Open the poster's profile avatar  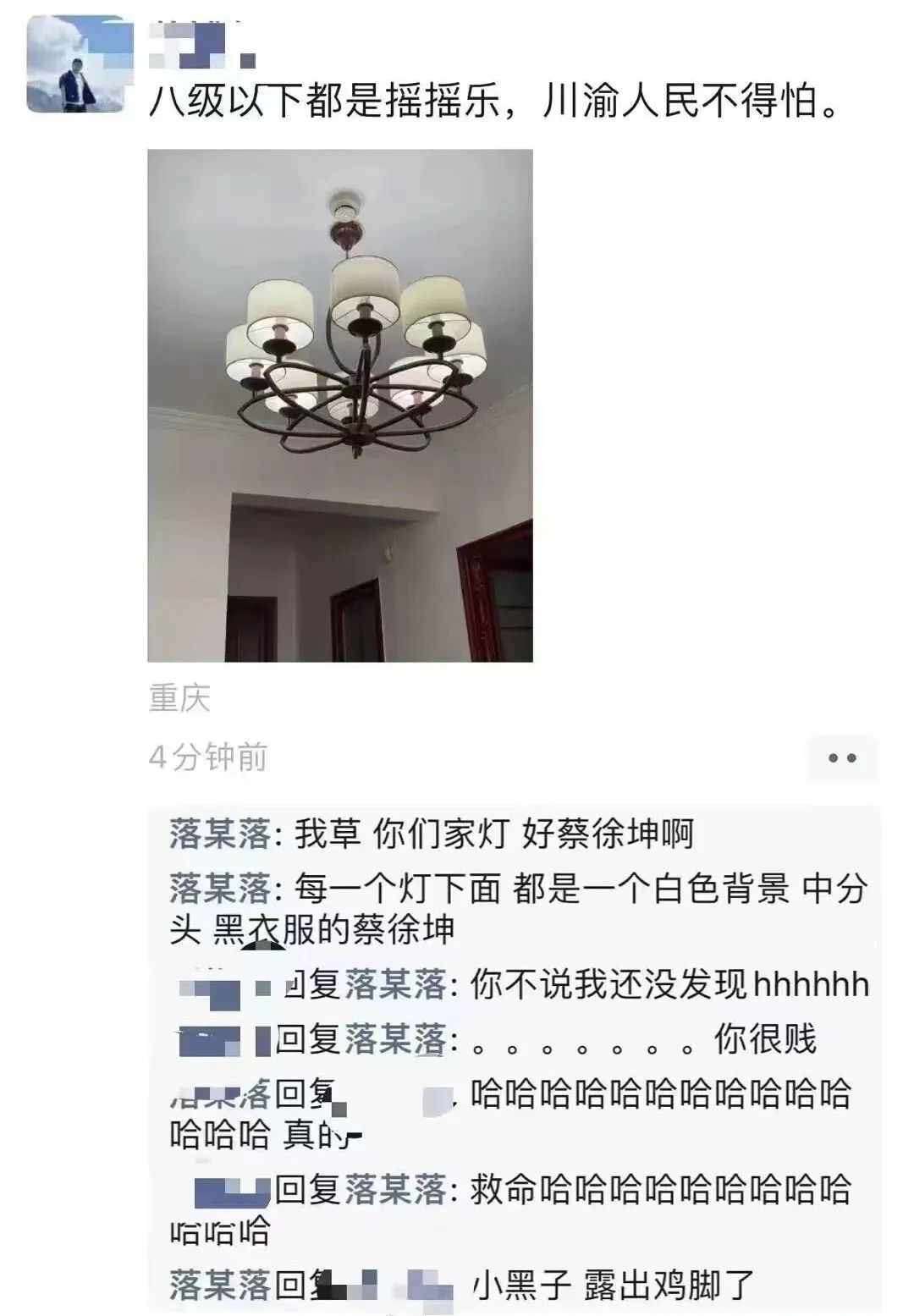[80, 64]
